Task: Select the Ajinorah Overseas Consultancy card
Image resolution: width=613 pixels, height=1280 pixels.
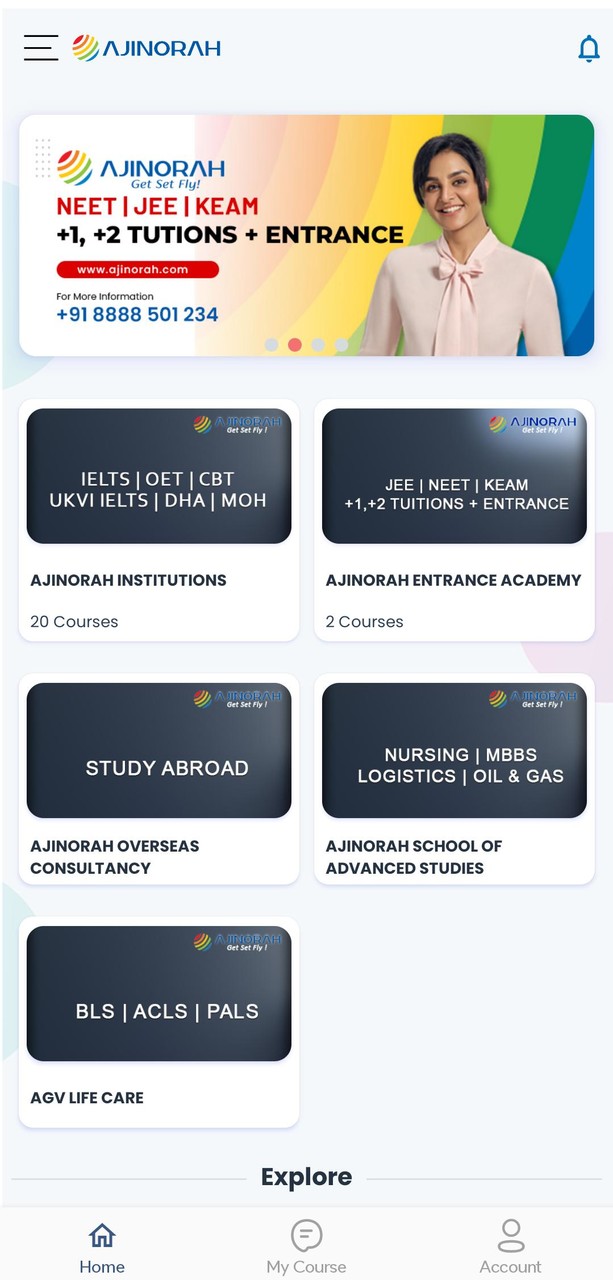Action: point(159,778)
